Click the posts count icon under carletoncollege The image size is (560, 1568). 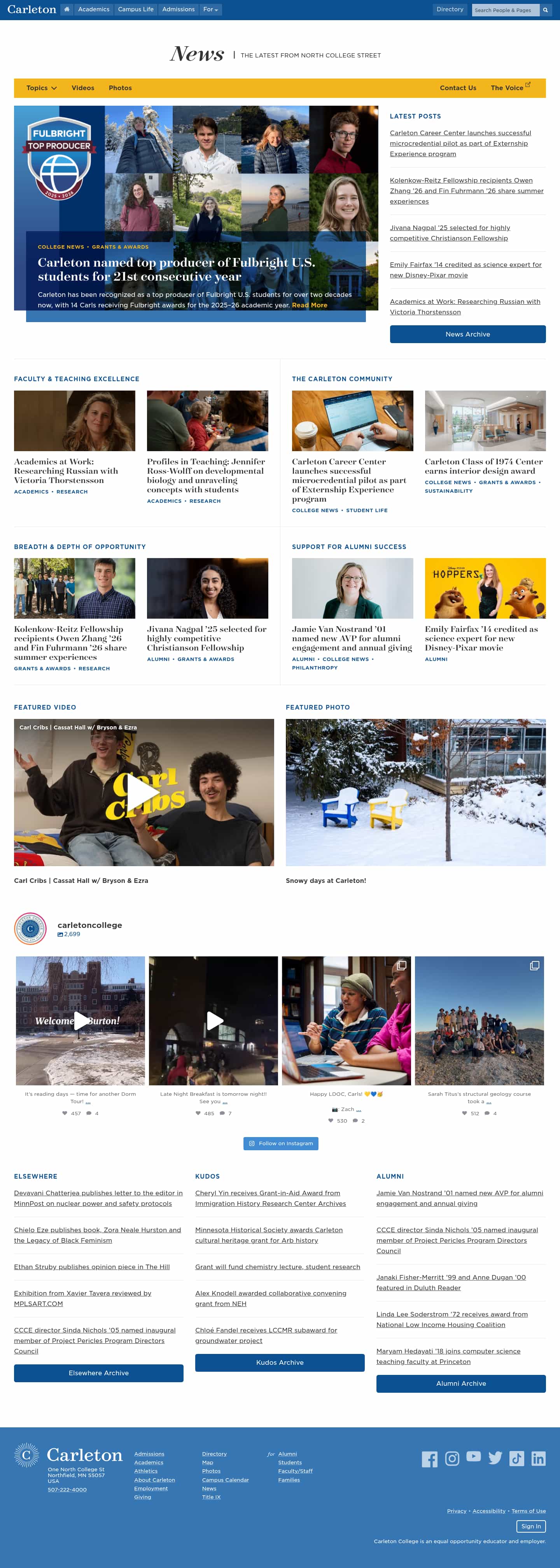pos(60,934)
